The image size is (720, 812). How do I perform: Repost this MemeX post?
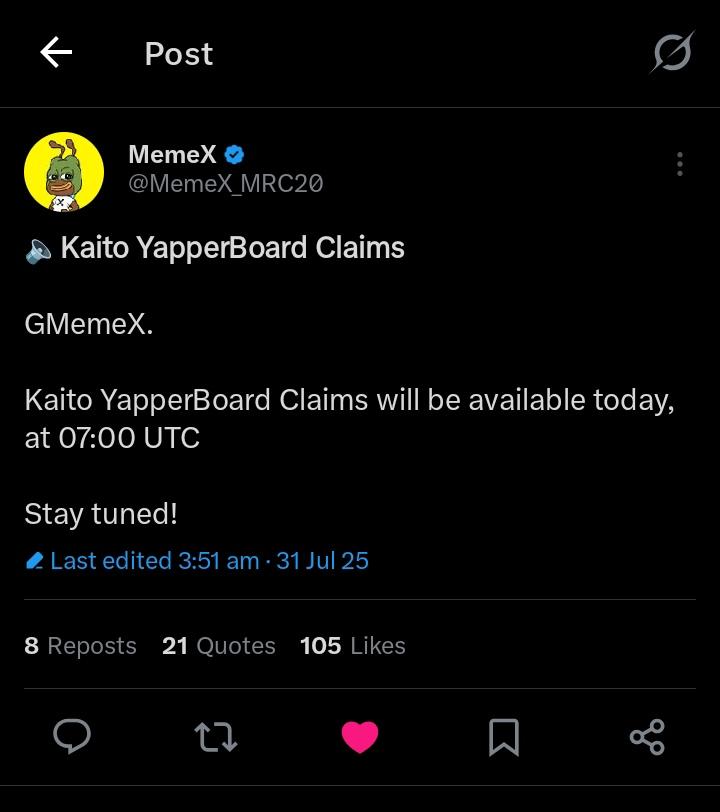tap(215, 738)
